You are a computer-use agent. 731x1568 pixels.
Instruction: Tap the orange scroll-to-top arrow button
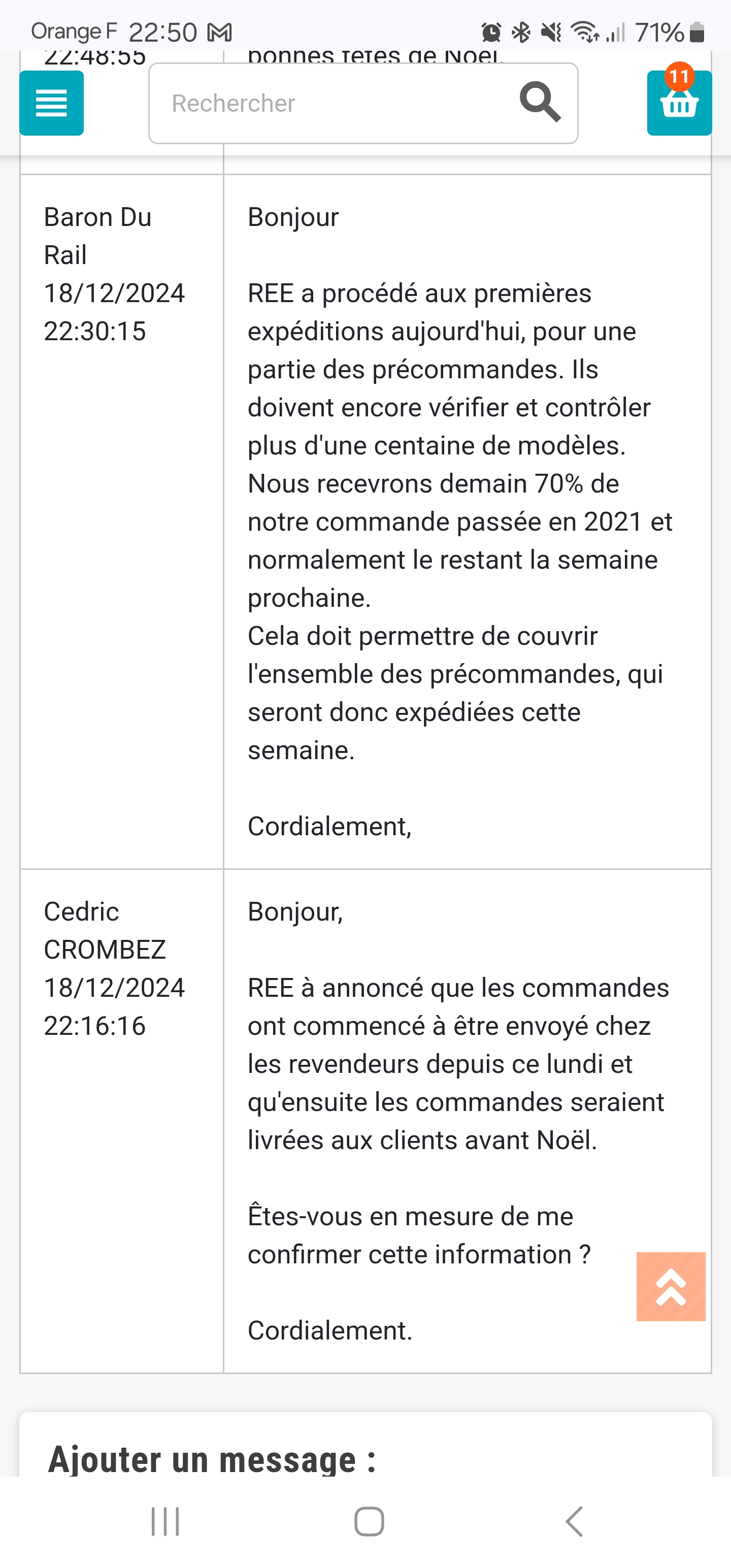tap(671, 1286)
